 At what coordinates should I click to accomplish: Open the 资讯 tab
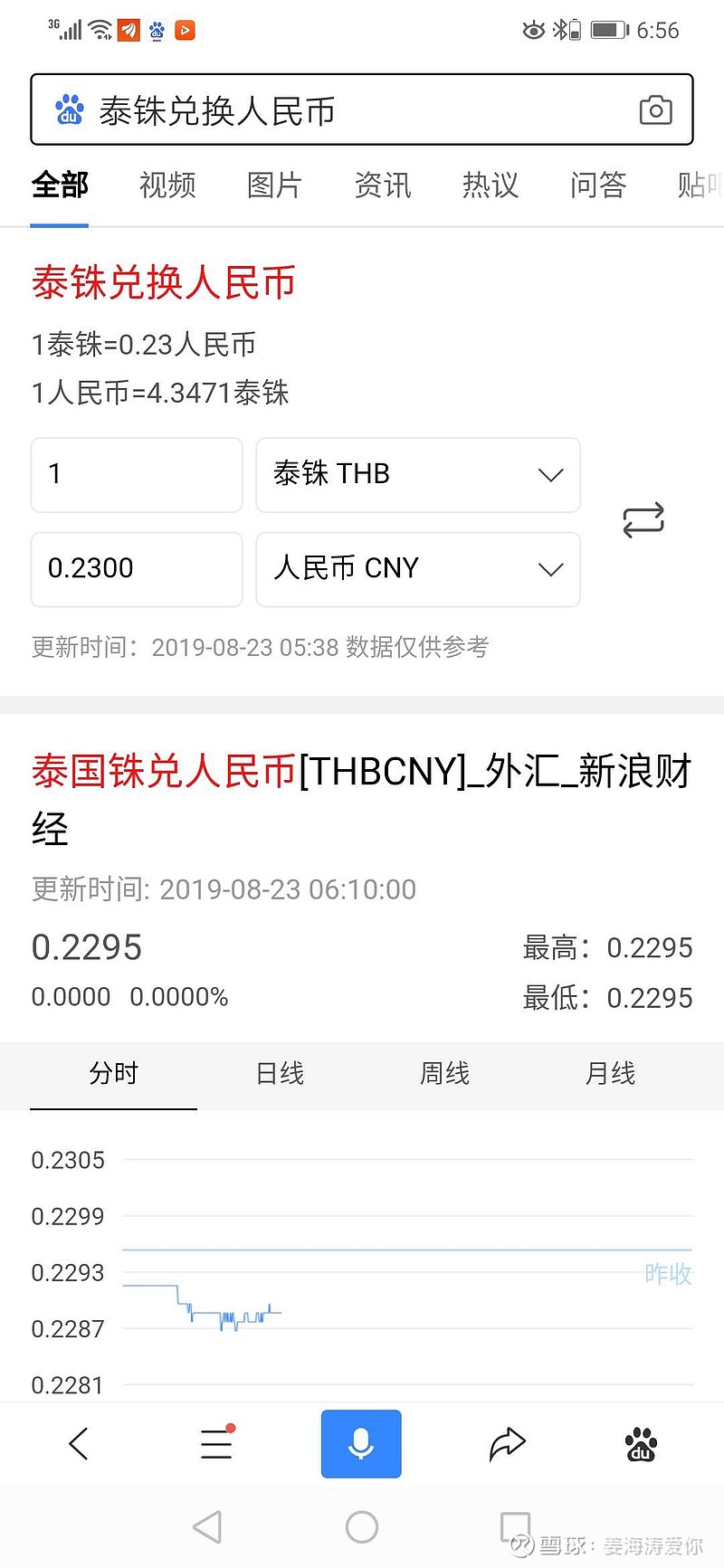pos(383,185)
